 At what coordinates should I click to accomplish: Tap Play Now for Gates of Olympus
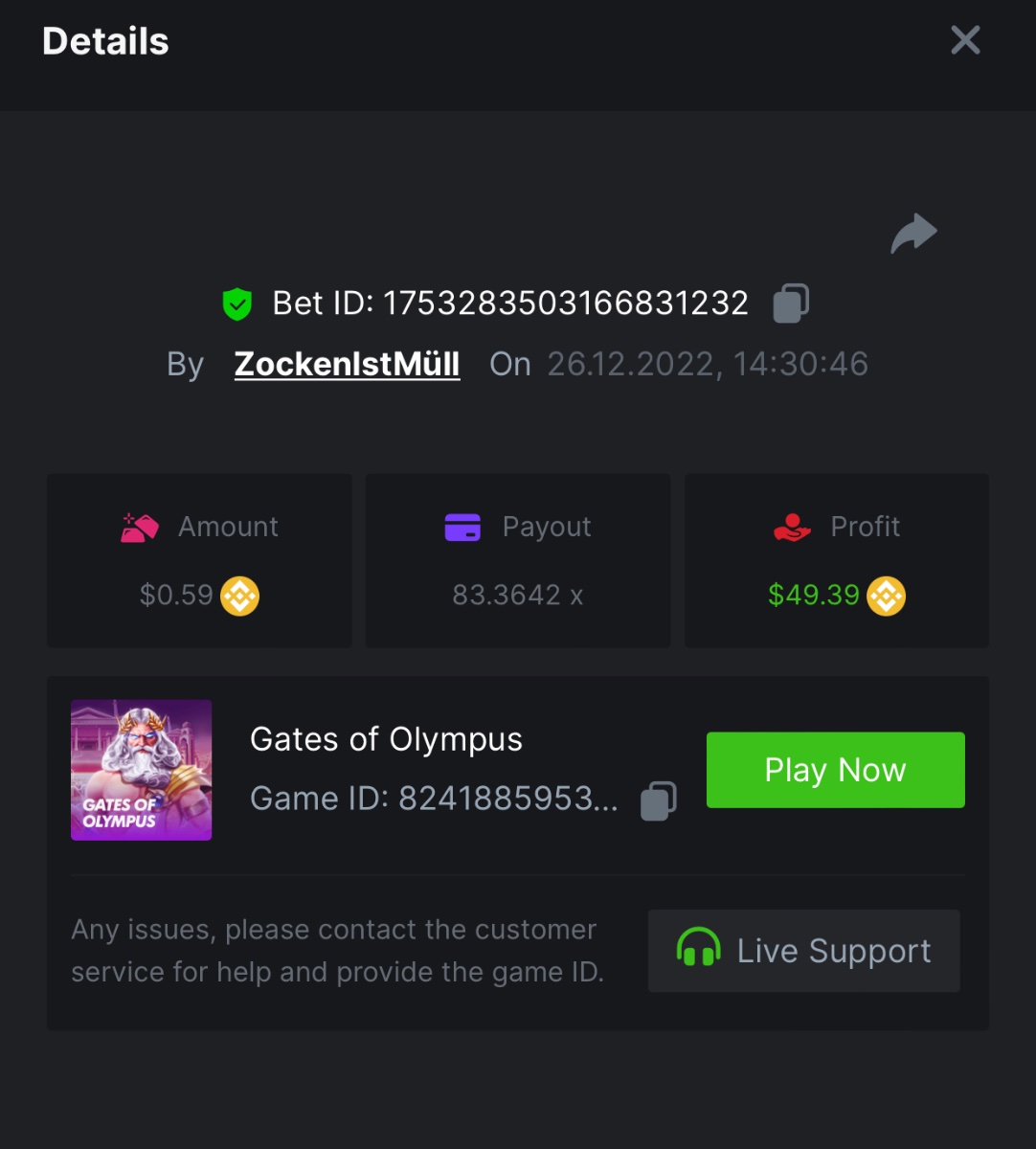[835, 770]
